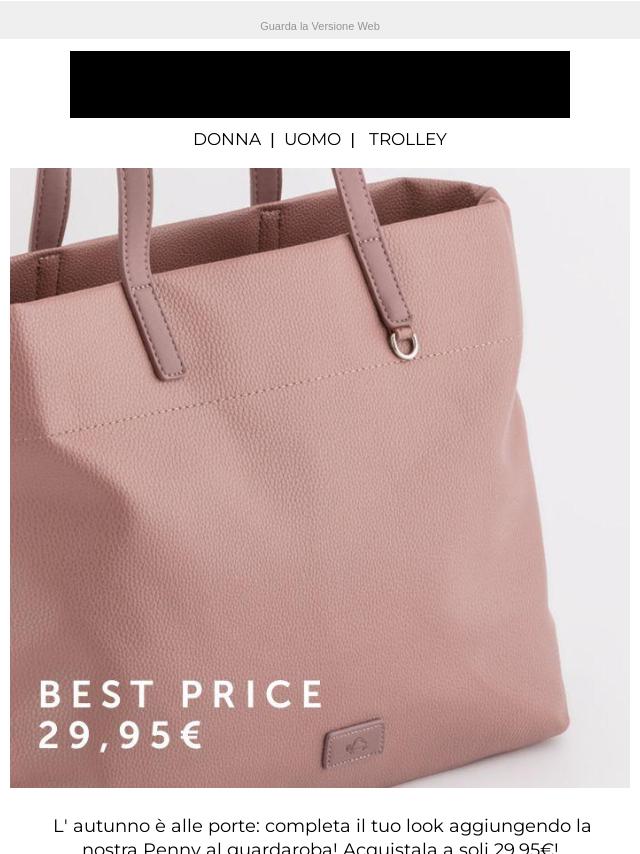This screenshot has height=854, width=640.
Task: Open the Guarda la Versione Web link
Action: [319, 26]
